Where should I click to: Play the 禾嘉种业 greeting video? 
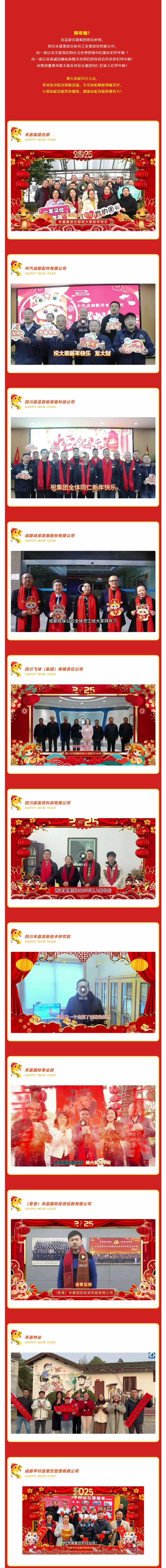coord(83,1390)
